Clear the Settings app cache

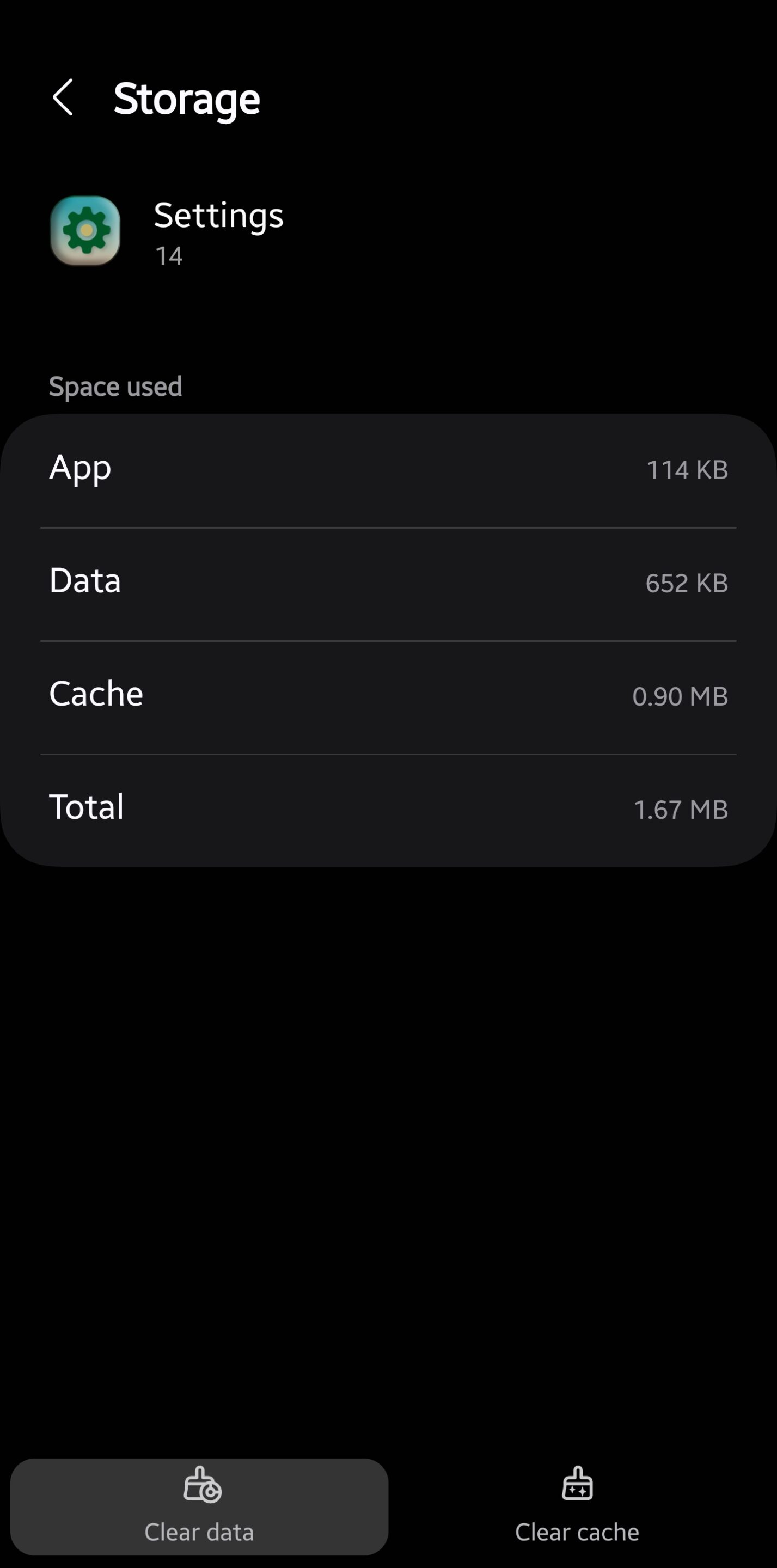[x=577, y=1506]
